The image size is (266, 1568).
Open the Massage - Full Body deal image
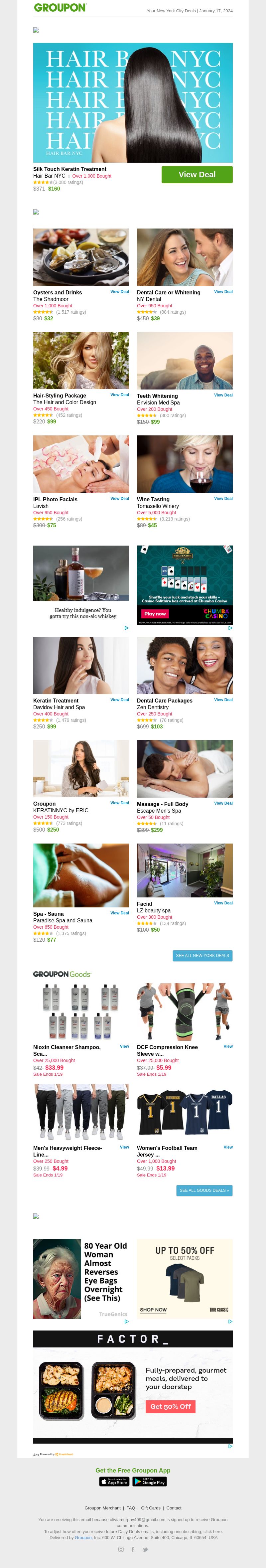[185, 768]
